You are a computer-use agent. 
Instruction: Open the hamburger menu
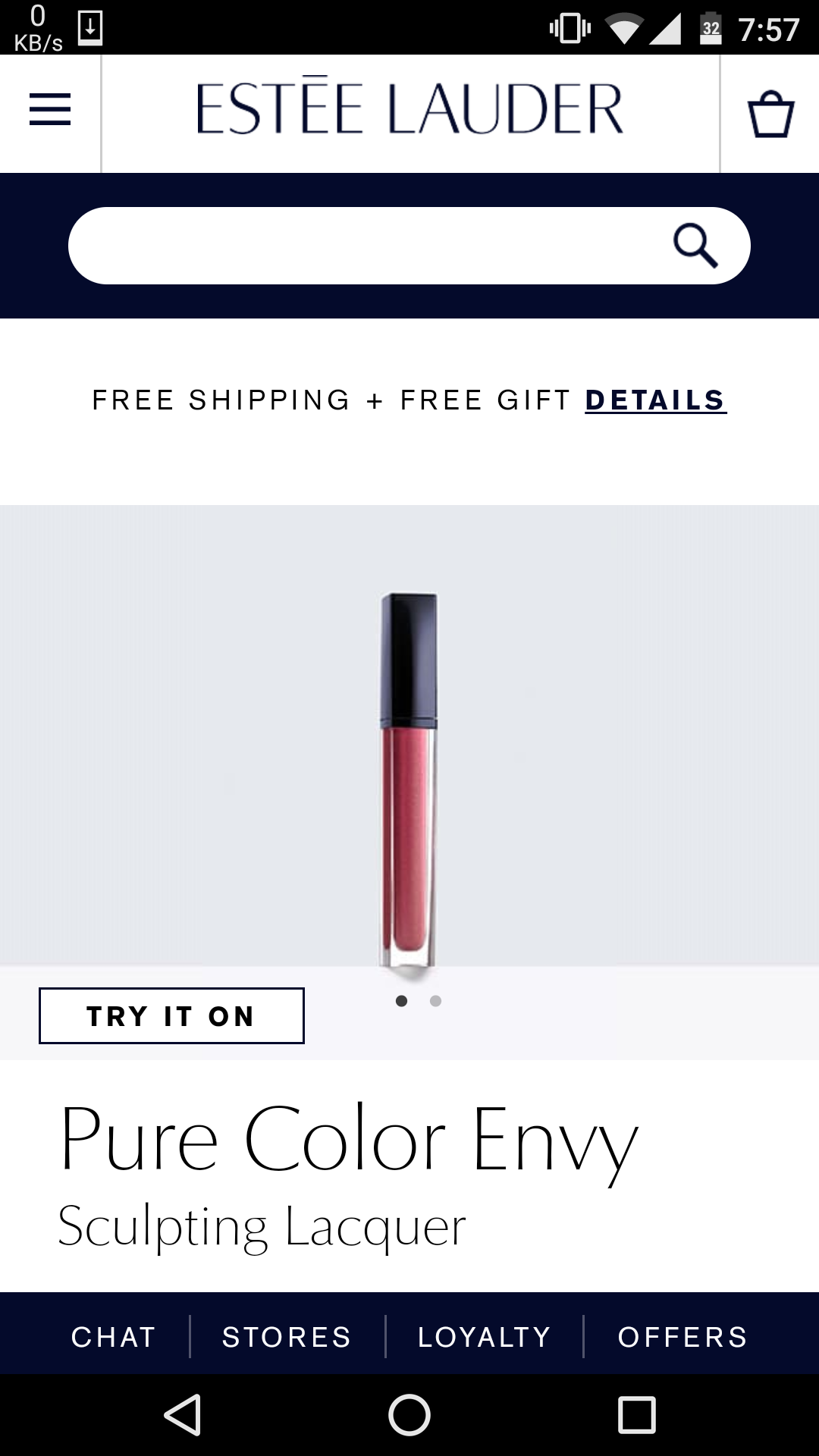click(x=50, y=110)
